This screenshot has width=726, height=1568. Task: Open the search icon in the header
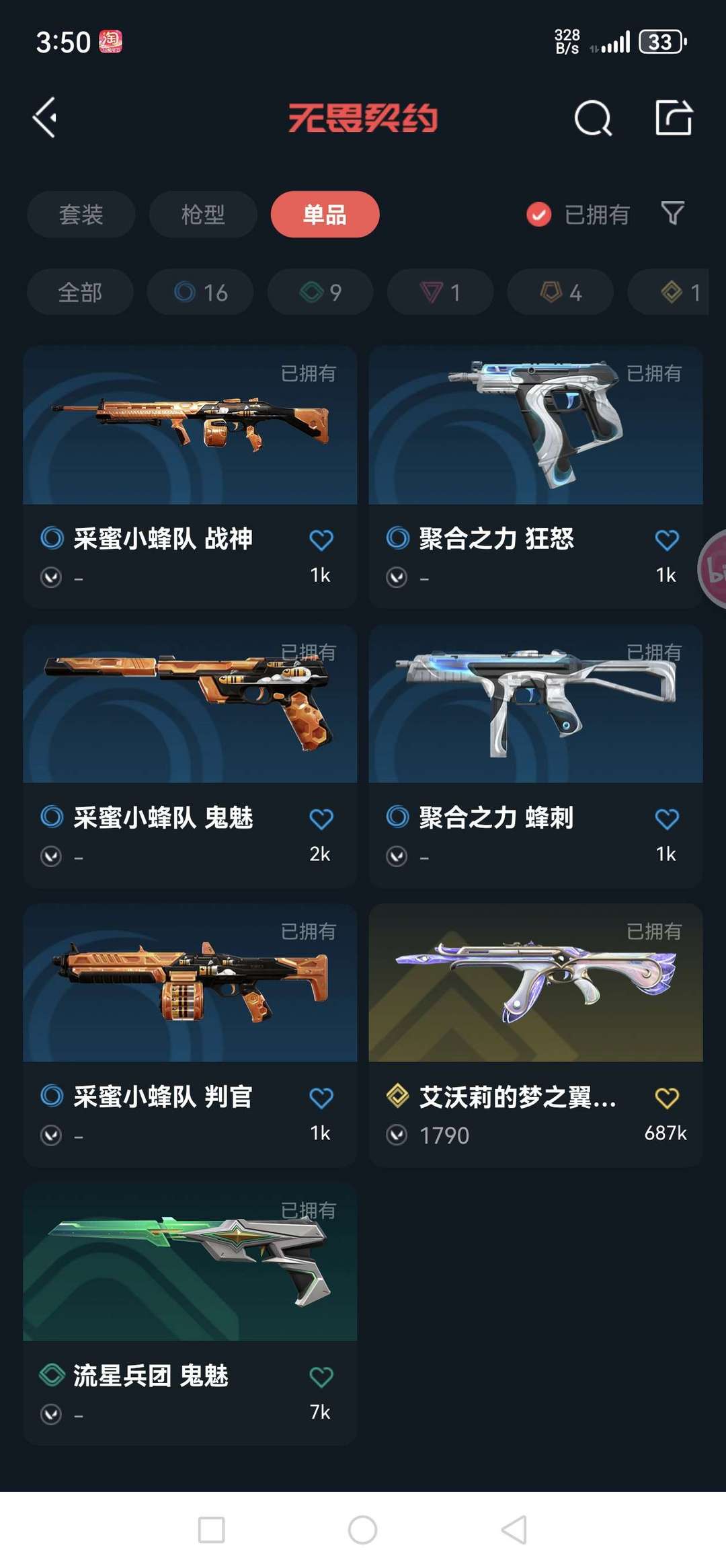tap(593, 118)
